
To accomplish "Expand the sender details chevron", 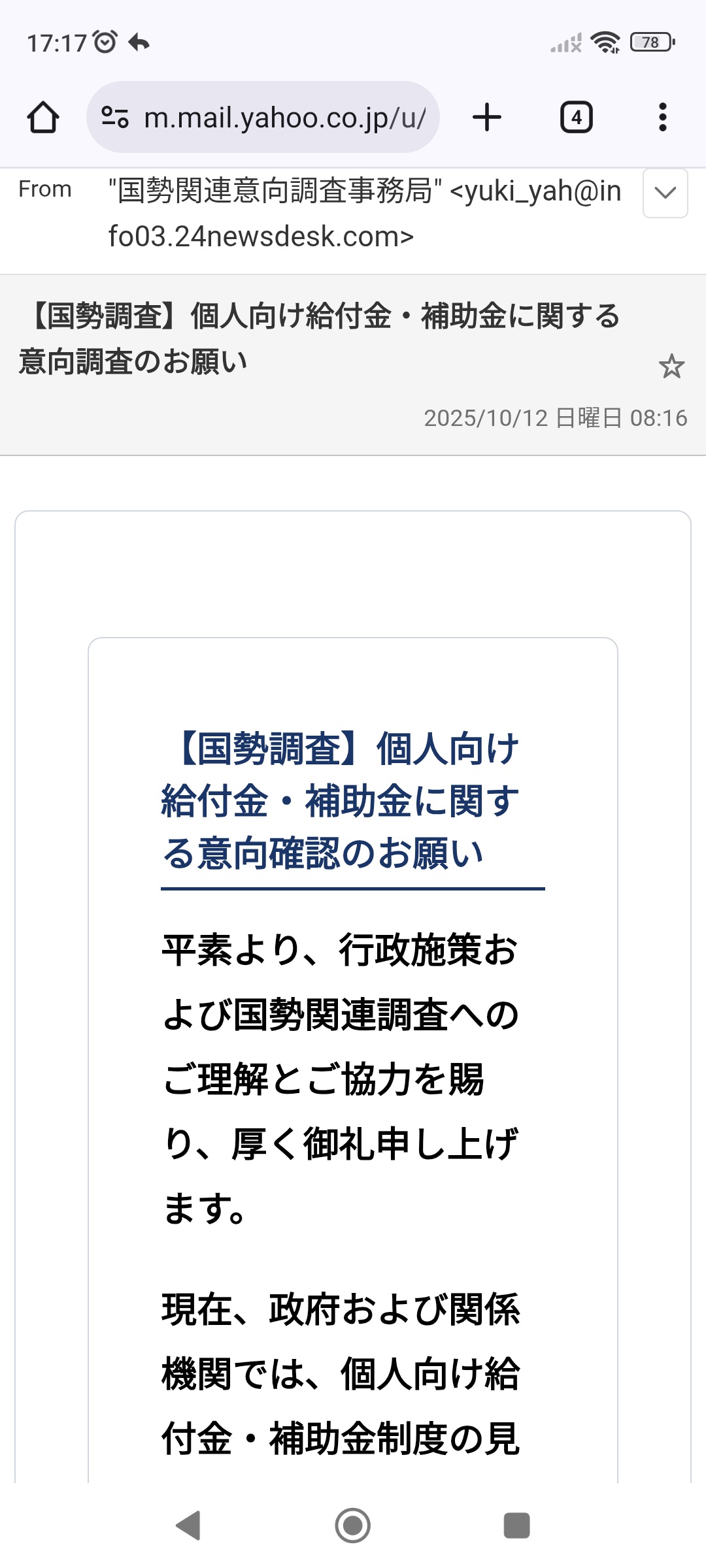I will click(665, 193).
